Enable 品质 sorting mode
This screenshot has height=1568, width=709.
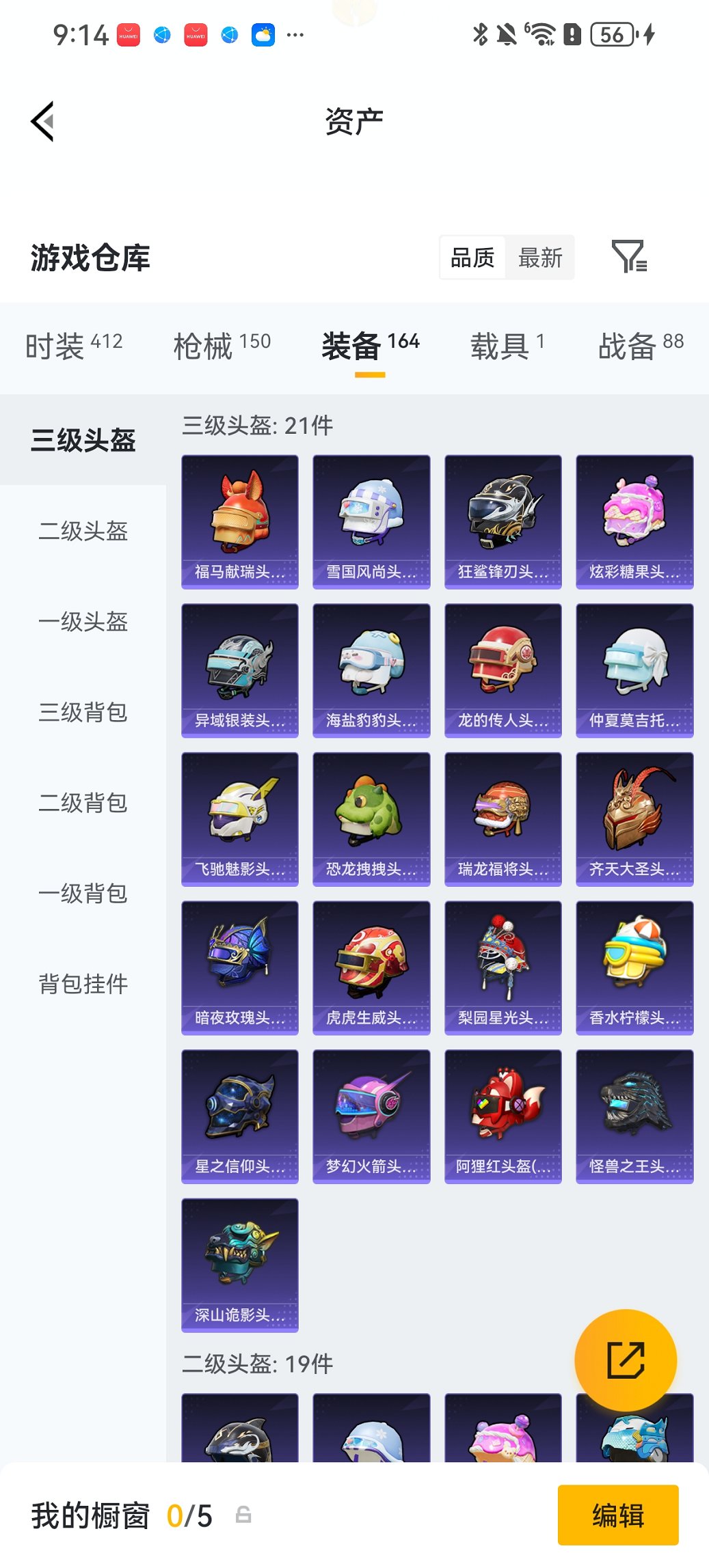473,258
